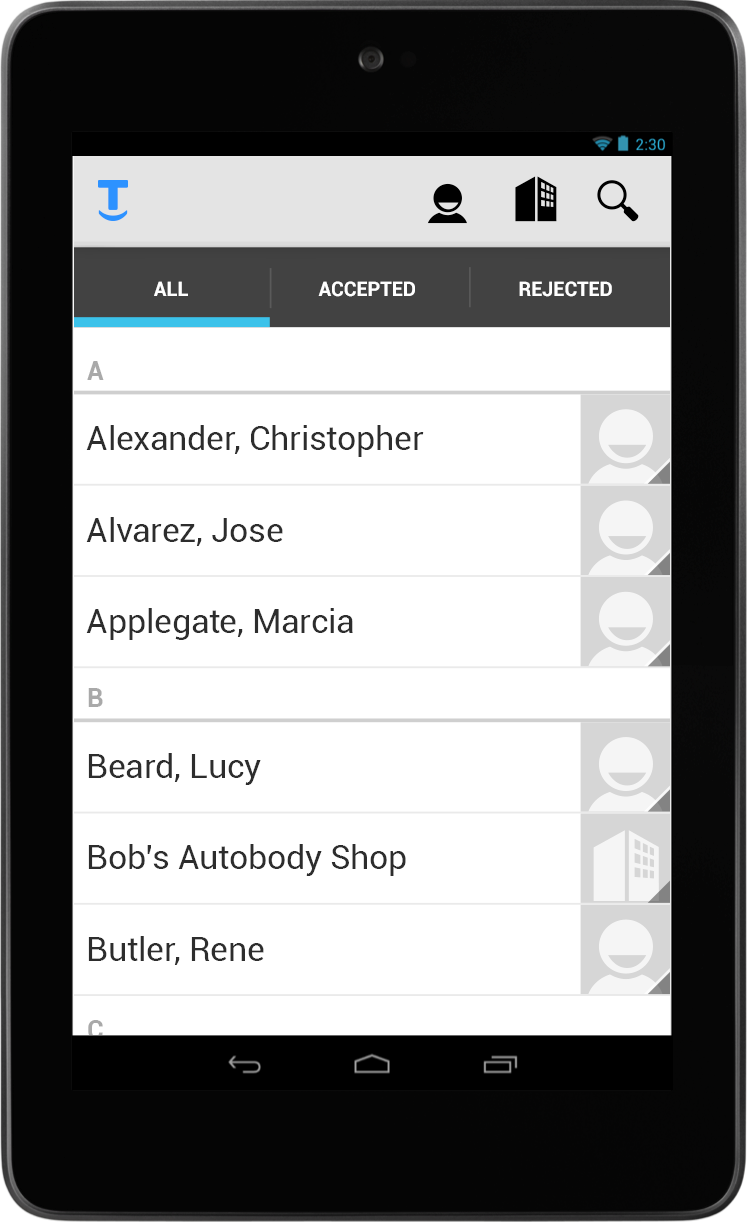Tap the person filter icon
Image resolution: width=747 pixels, height=1222 pixels.
coord(447,203)
